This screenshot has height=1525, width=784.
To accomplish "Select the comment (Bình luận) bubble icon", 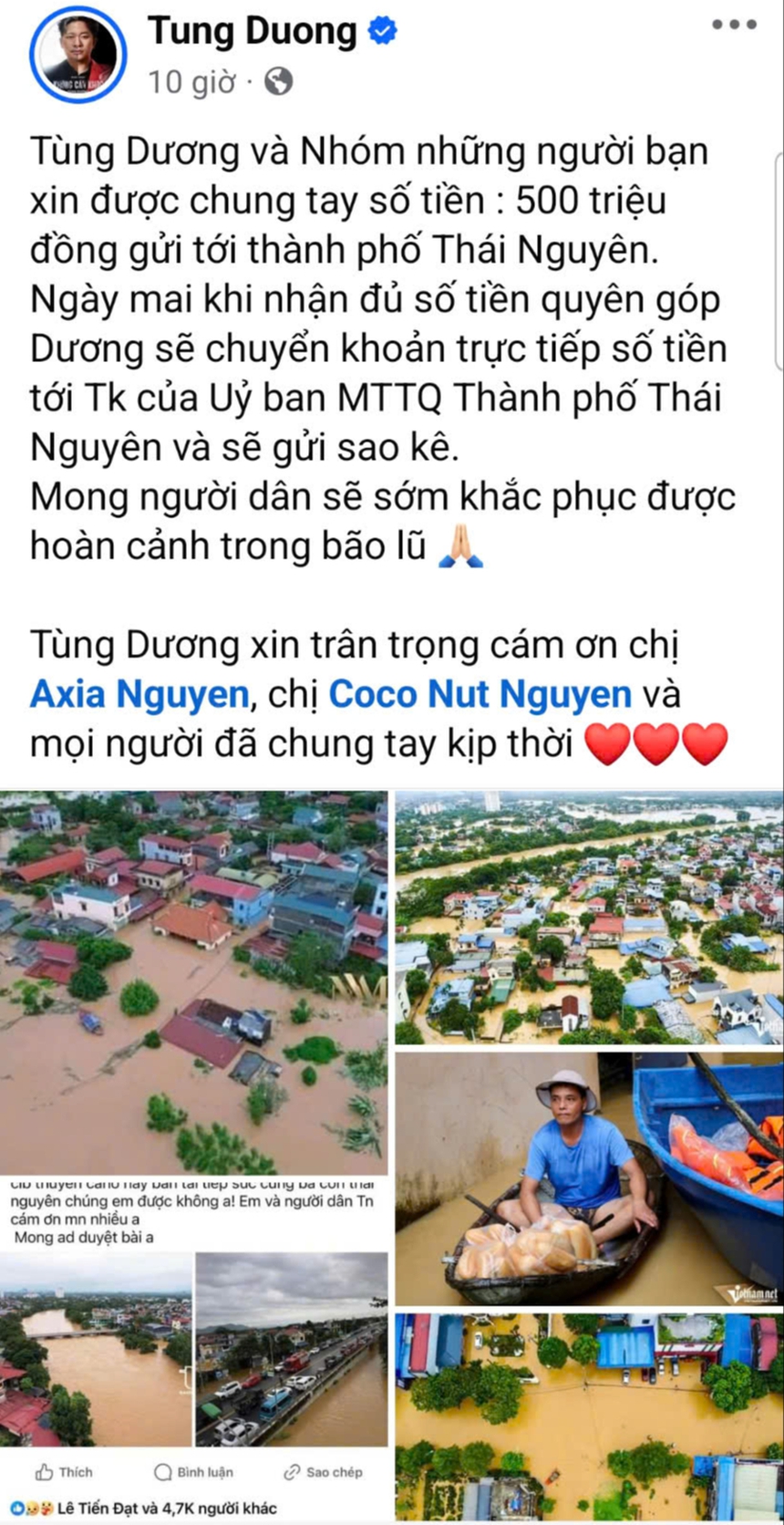I will click(x=163, y=1471).
